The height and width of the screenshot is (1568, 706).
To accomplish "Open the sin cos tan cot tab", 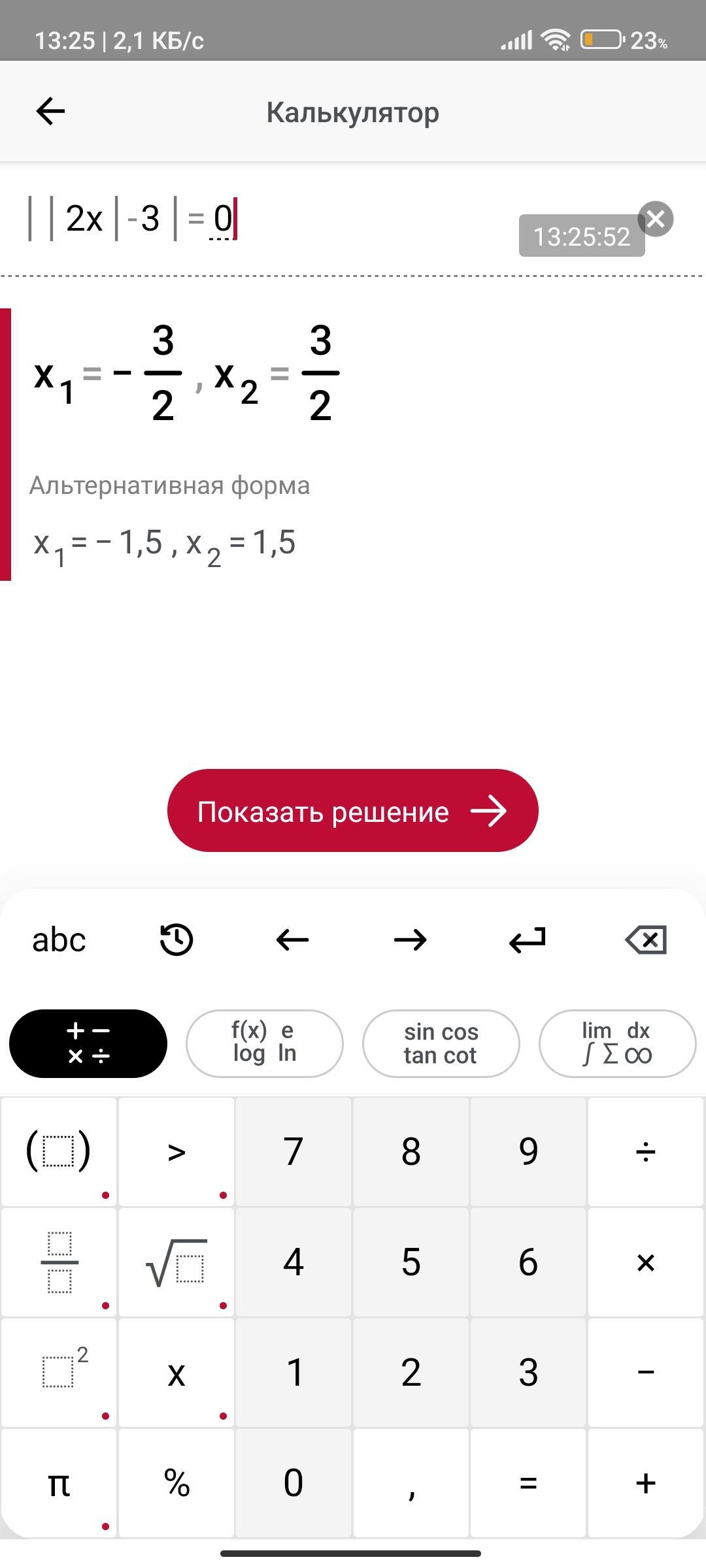I will 441,1043.
